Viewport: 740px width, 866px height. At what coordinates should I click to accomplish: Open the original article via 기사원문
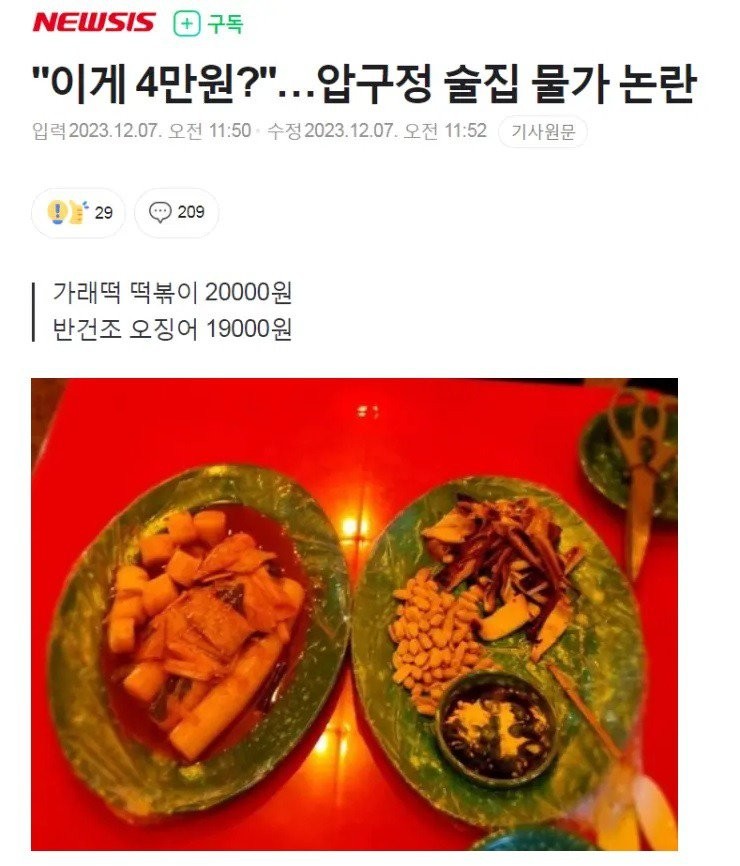(542, 132)
